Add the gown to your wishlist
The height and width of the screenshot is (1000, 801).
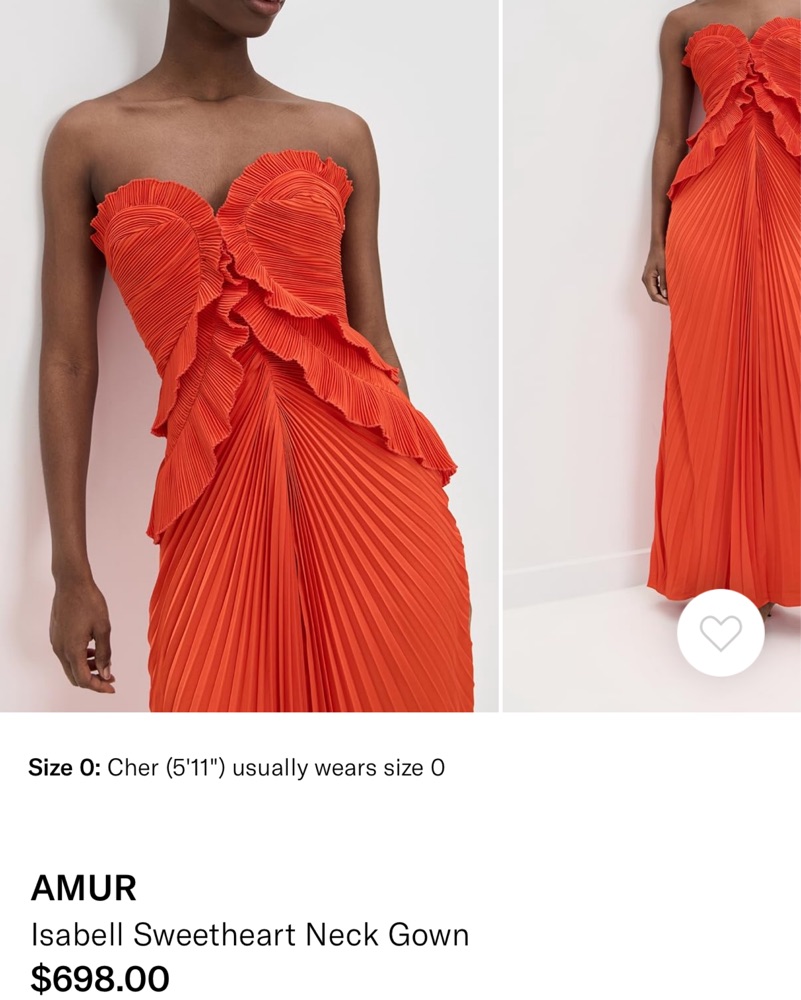click(x=720, y=633)
